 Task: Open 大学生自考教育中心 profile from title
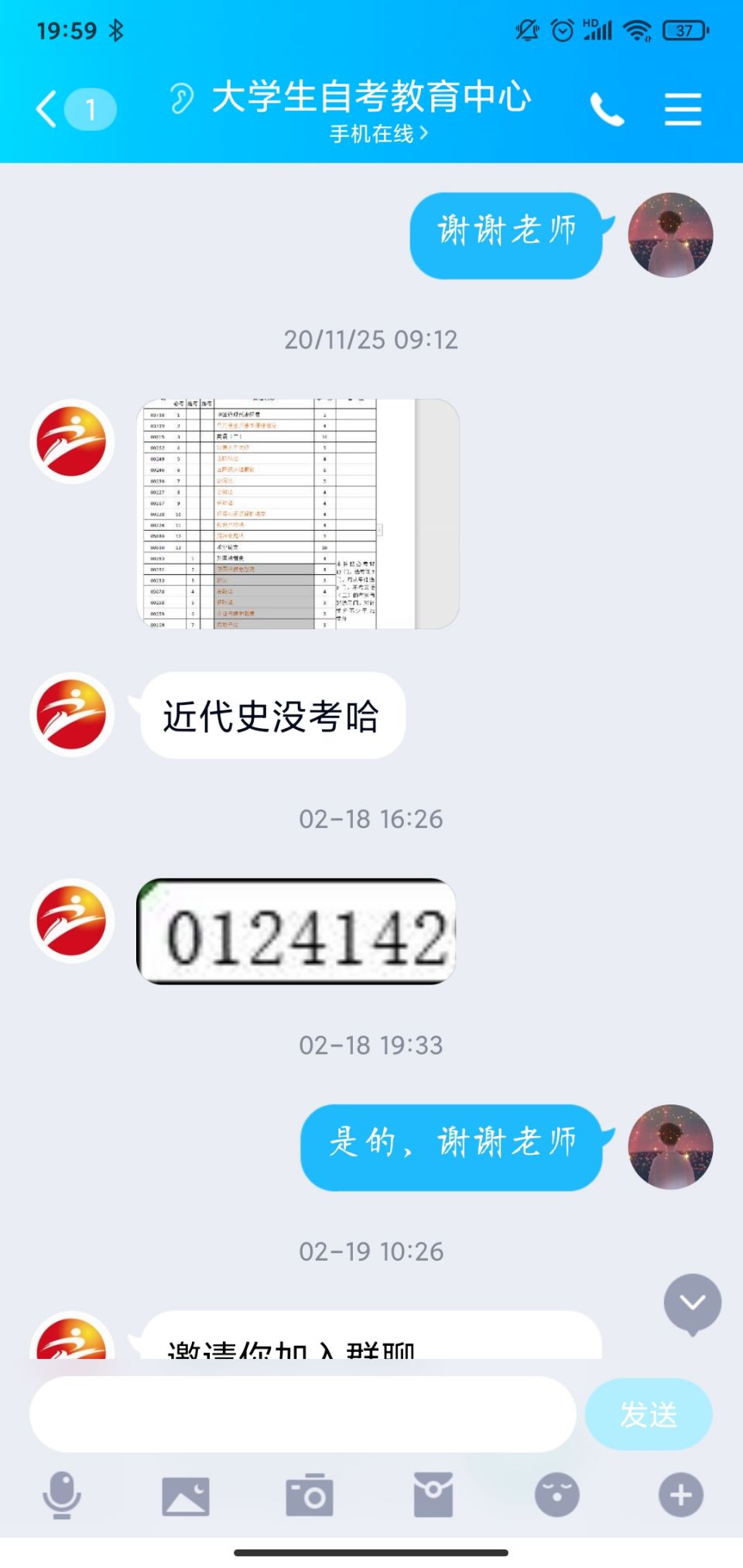[x=371, y=98]
